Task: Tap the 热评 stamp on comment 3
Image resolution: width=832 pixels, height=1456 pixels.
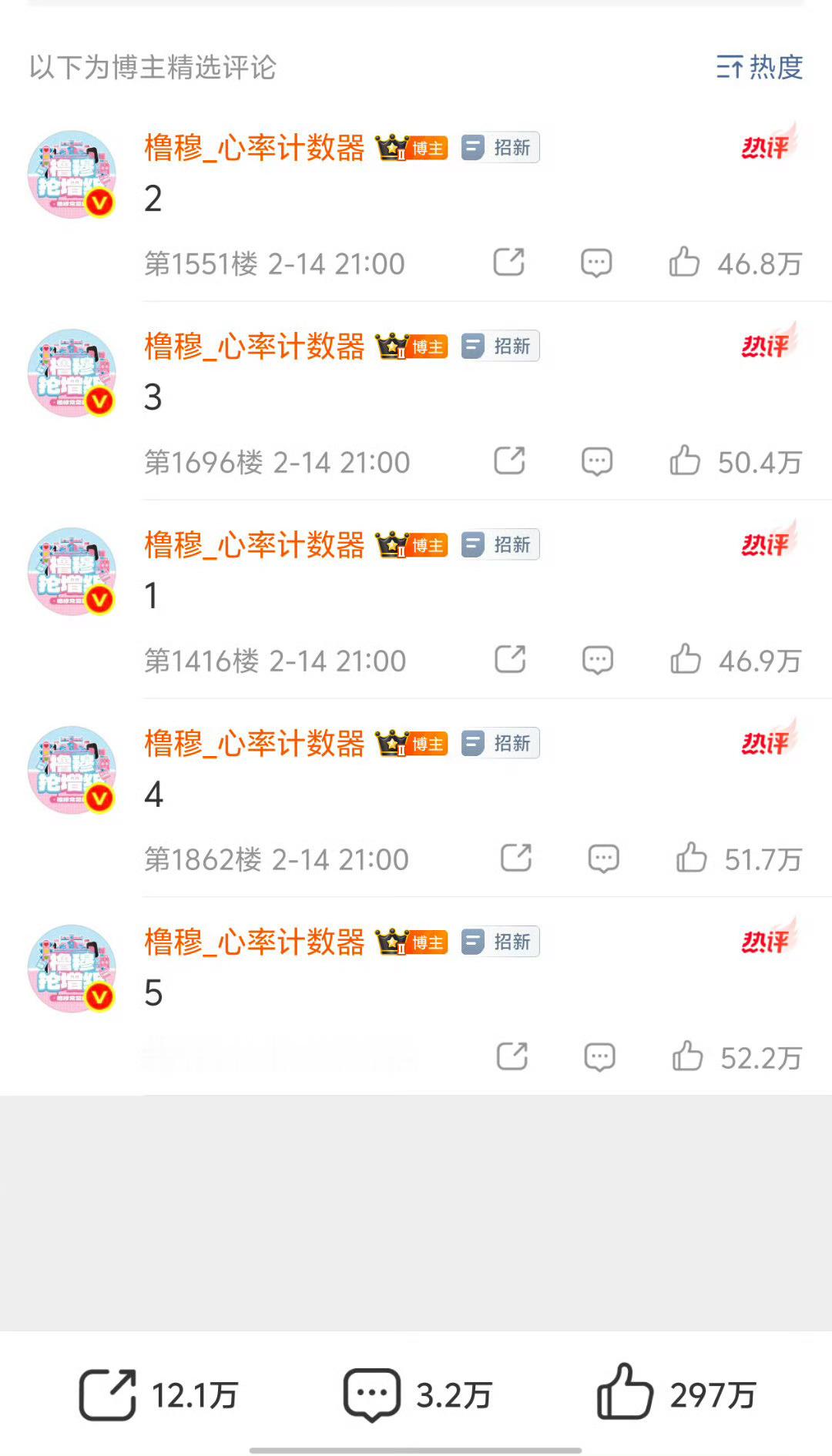Action: pos(768,345)
